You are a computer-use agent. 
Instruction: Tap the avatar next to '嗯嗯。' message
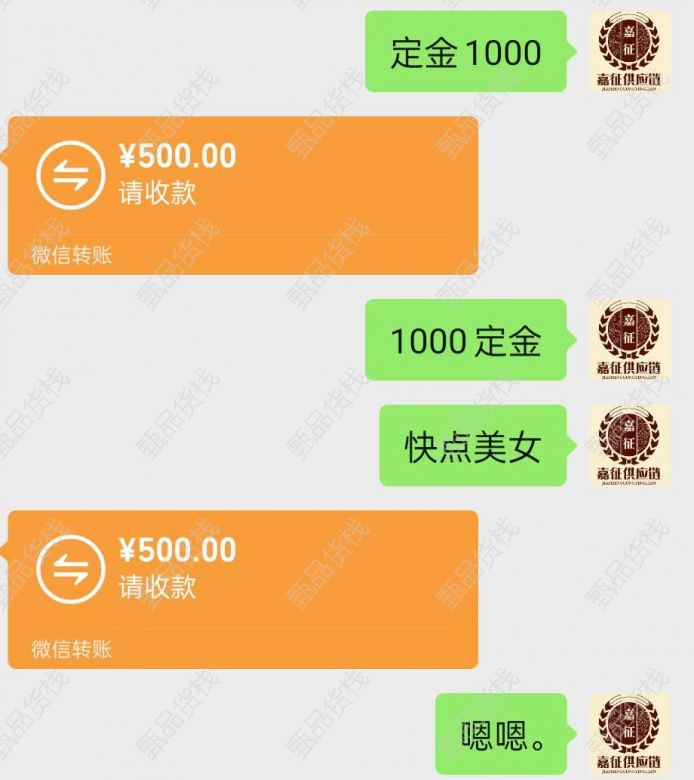click(628, 733)
